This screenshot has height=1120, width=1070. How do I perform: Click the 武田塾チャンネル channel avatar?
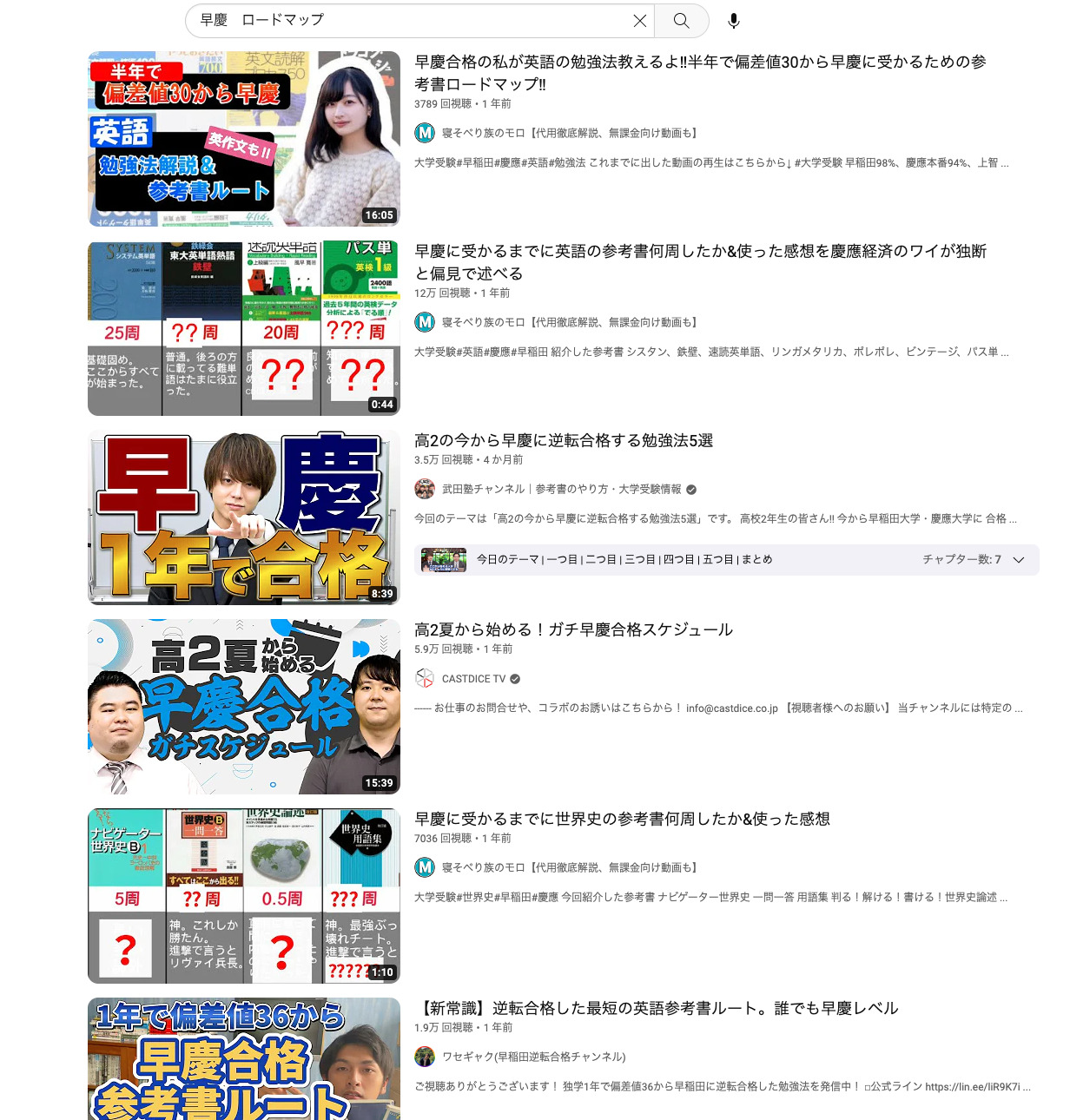point(425,489)
